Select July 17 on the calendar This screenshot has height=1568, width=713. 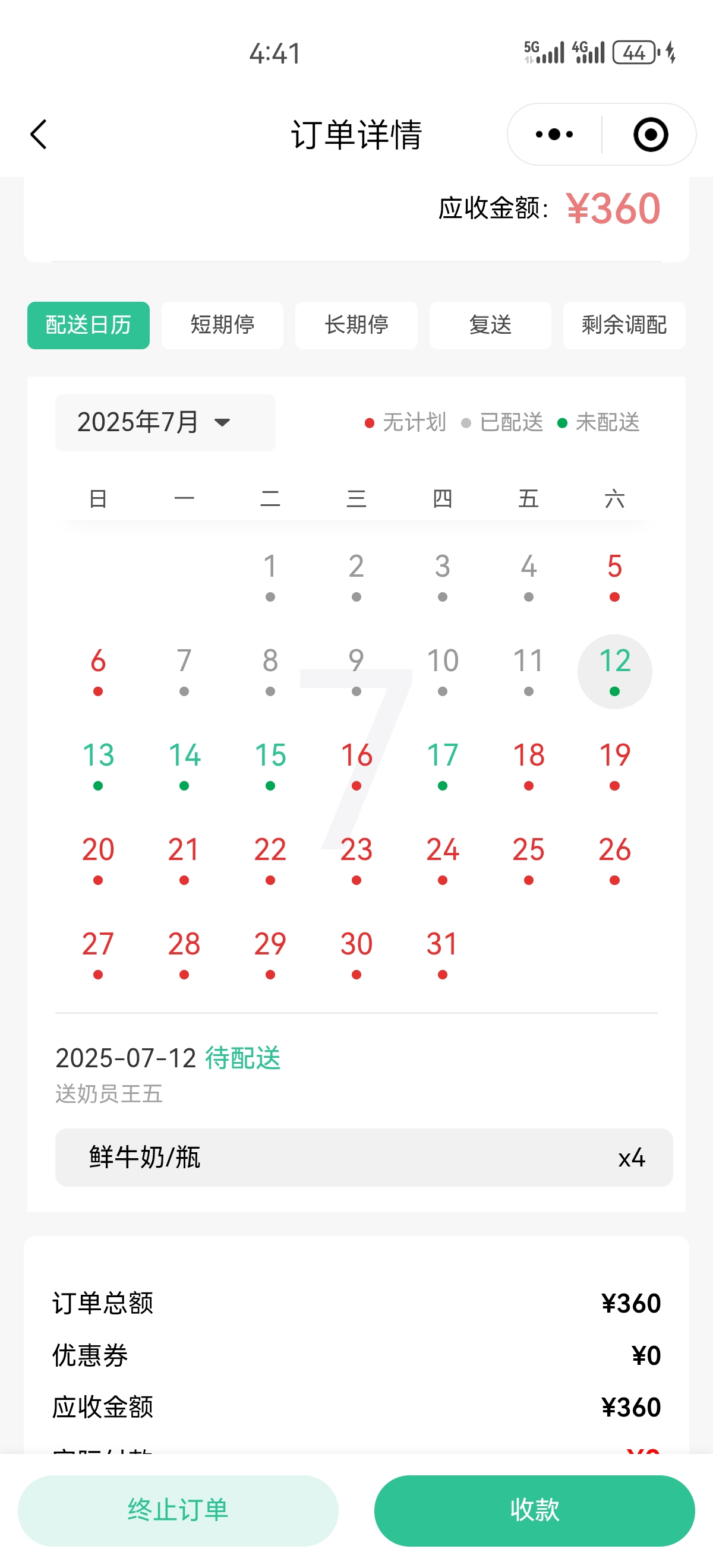(x=443, y=763)
